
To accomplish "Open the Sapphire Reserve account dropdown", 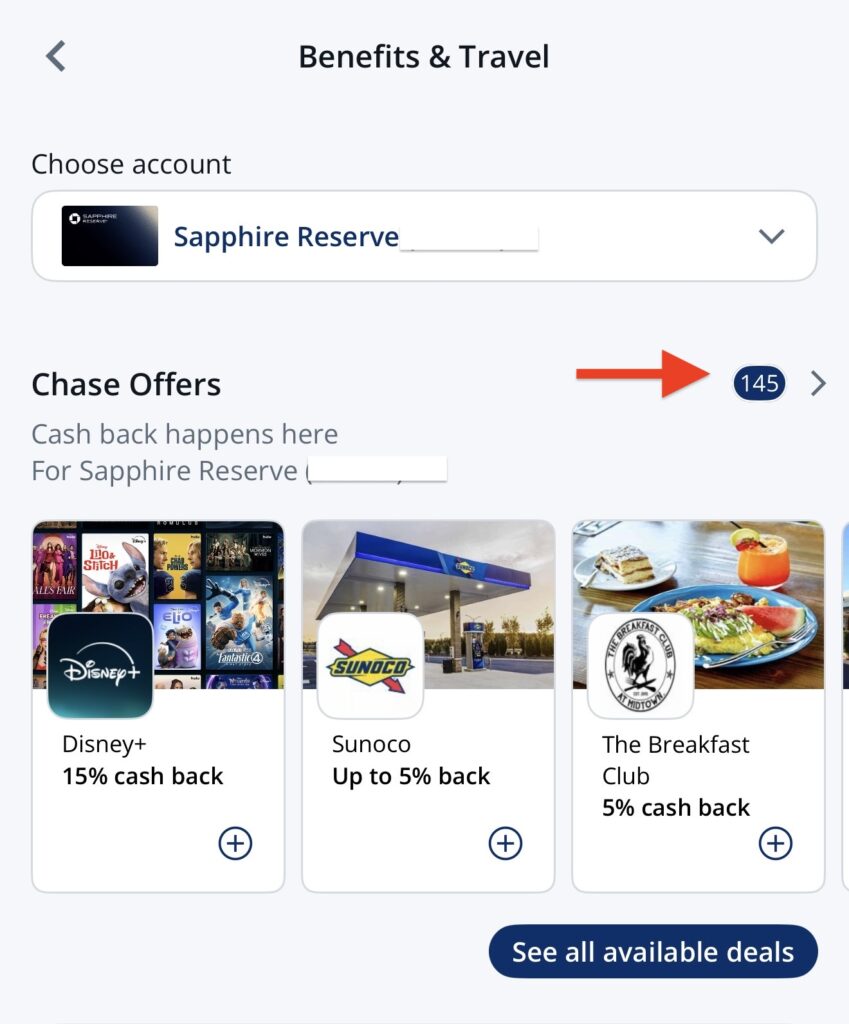I will (x=424, y=236).
